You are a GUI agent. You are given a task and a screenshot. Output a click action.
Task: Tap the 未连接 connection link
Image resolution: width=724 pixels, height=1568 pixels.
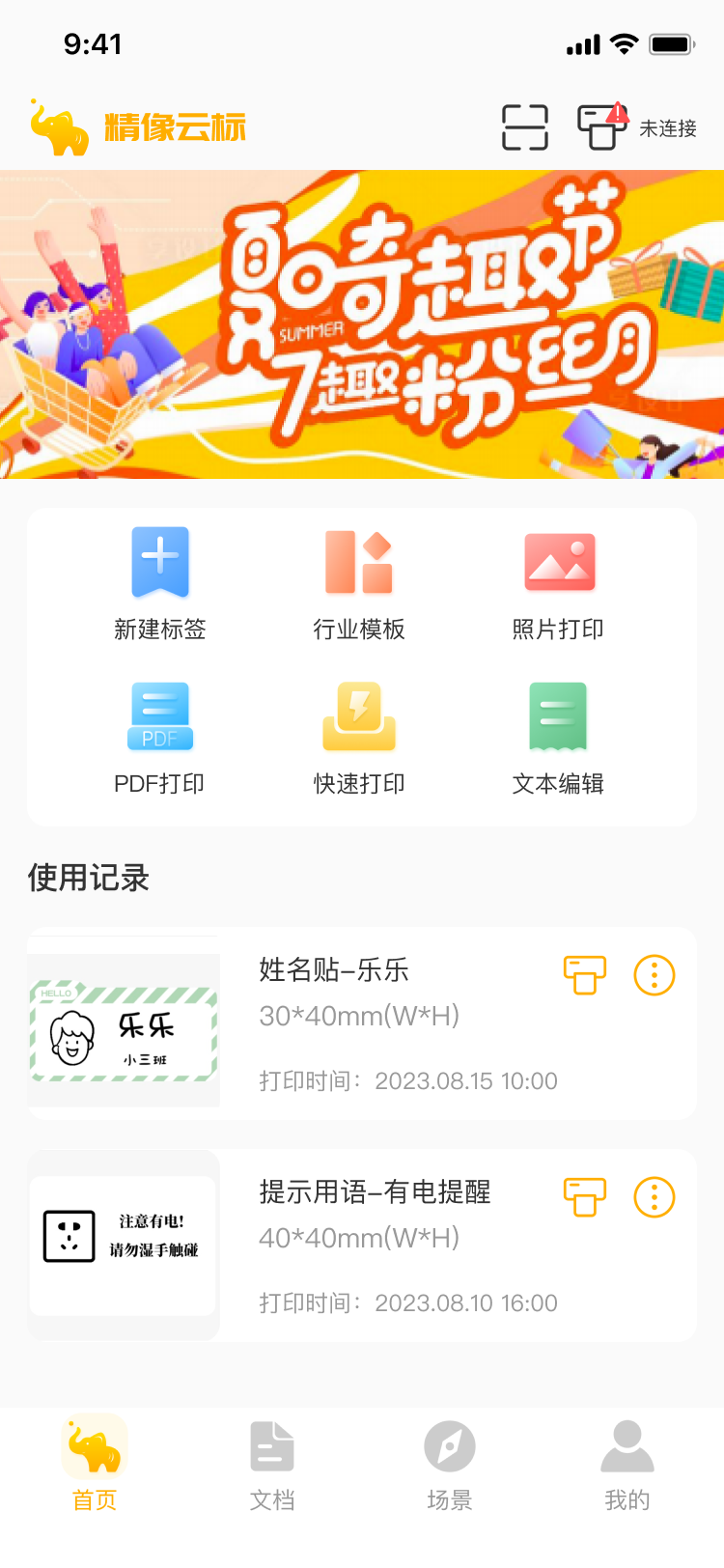pos(670,128)
